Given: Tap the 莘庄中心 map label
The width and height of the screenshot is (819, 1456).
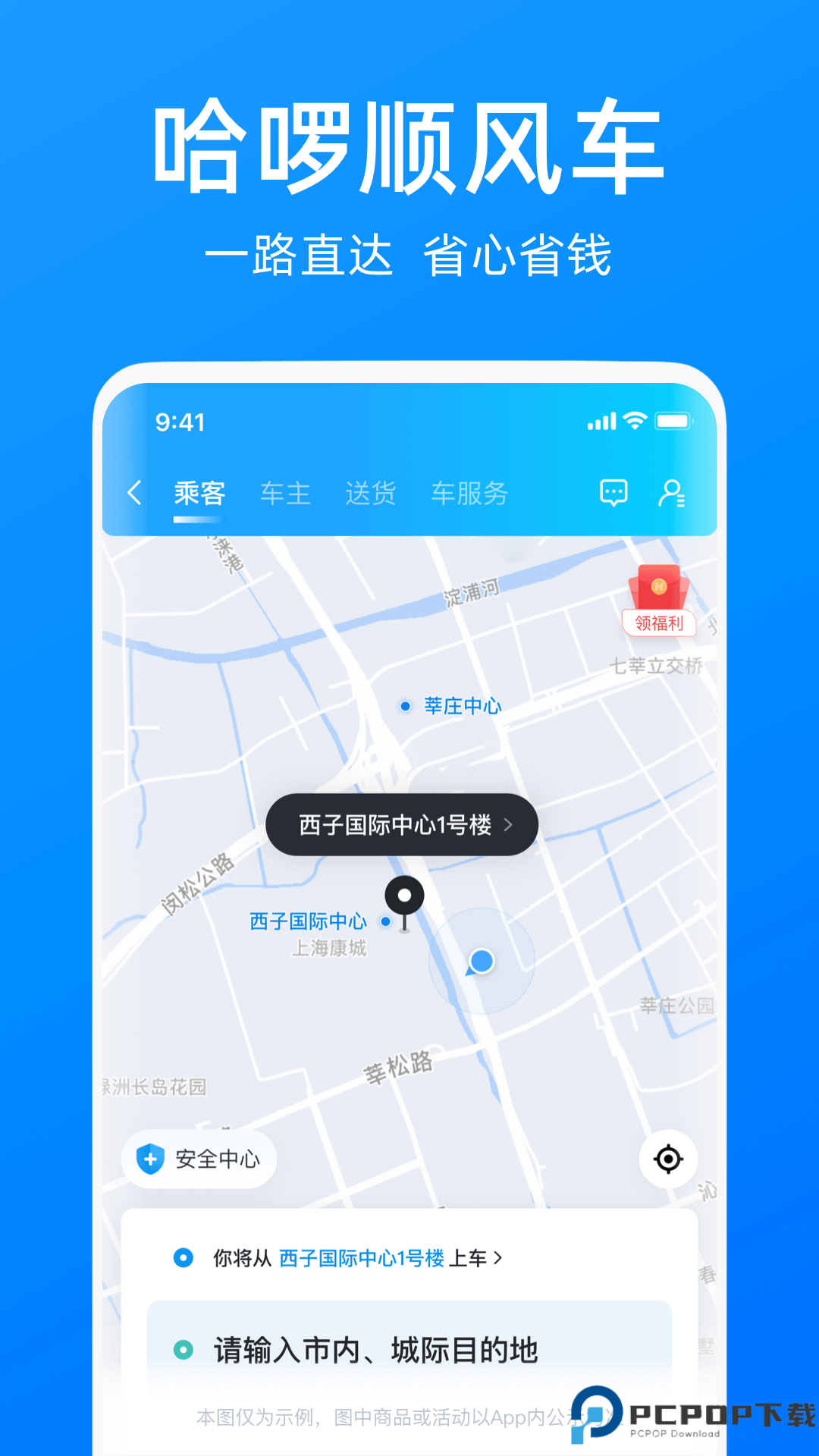Looking at the screenshot, I should (463, 704).
